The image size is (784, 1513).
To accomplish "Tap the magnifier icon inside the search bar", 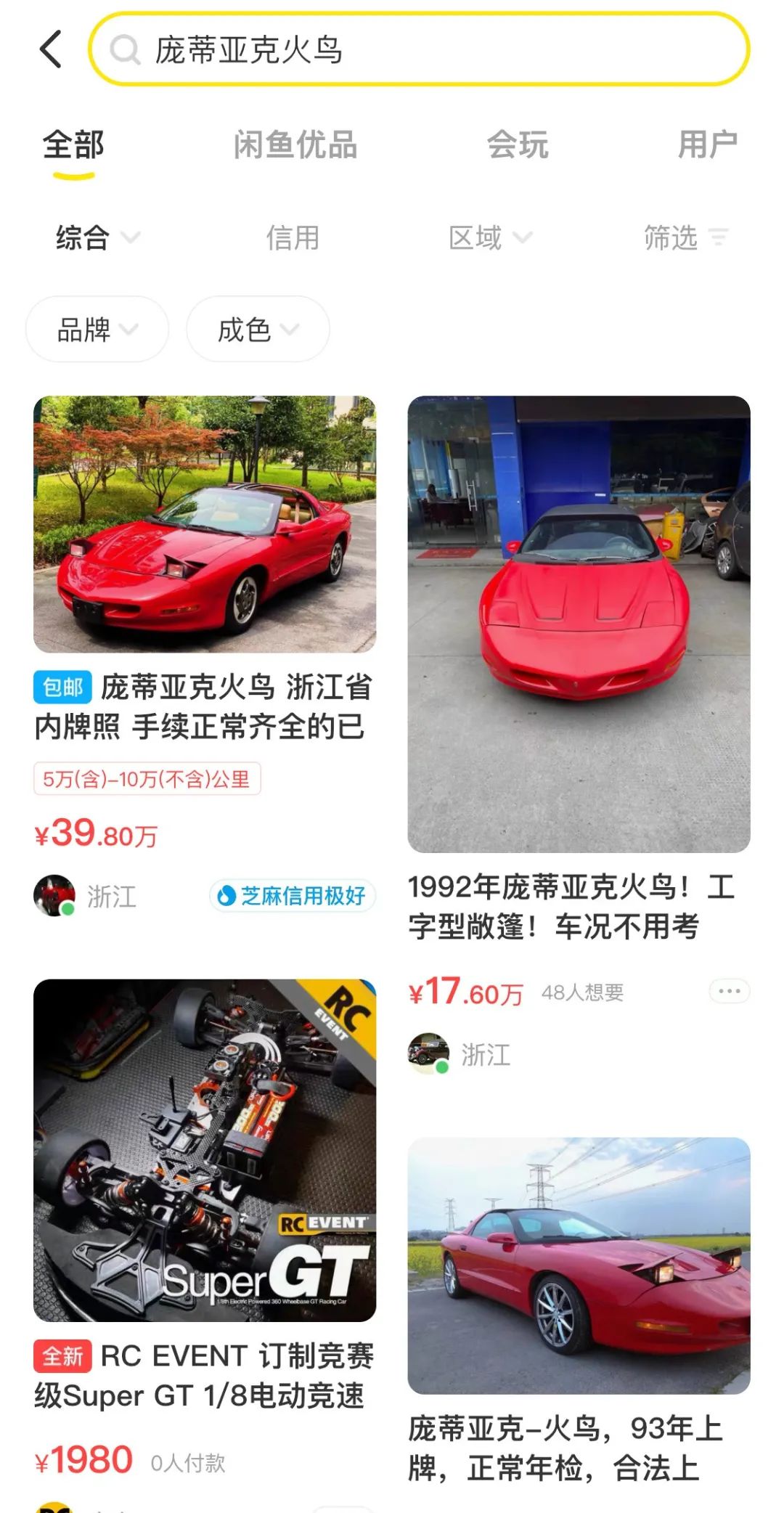I will (x=125, y=49).
